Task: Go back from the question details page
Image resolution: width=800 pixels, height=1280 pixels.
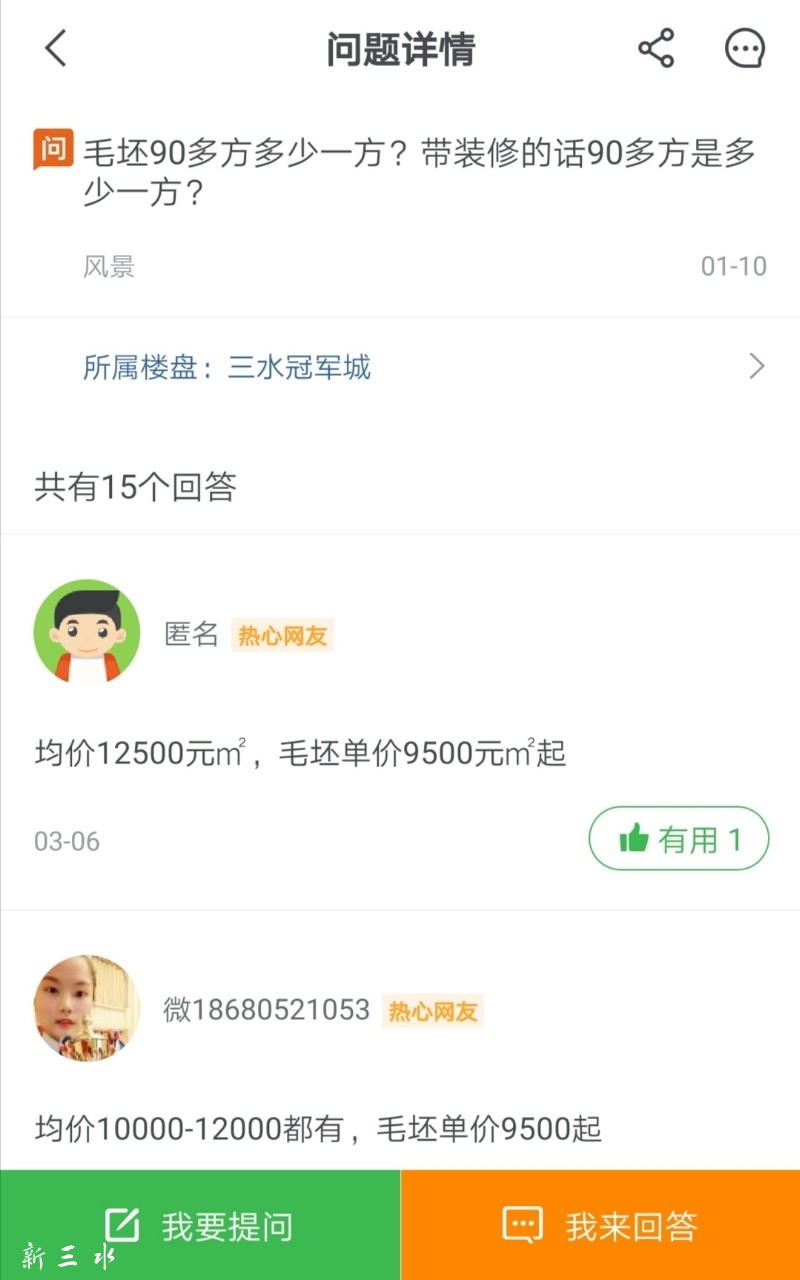Action: tap(56, 48)
